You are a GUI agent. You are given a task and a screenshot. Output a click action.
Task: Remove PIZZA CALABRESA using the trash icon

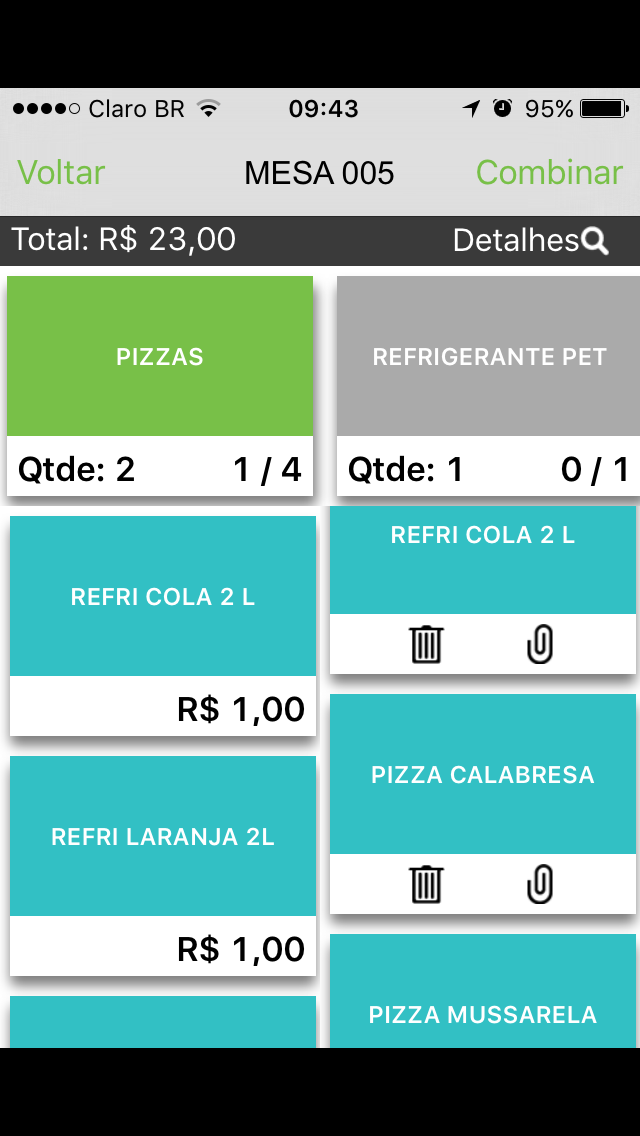pos(426,884)
